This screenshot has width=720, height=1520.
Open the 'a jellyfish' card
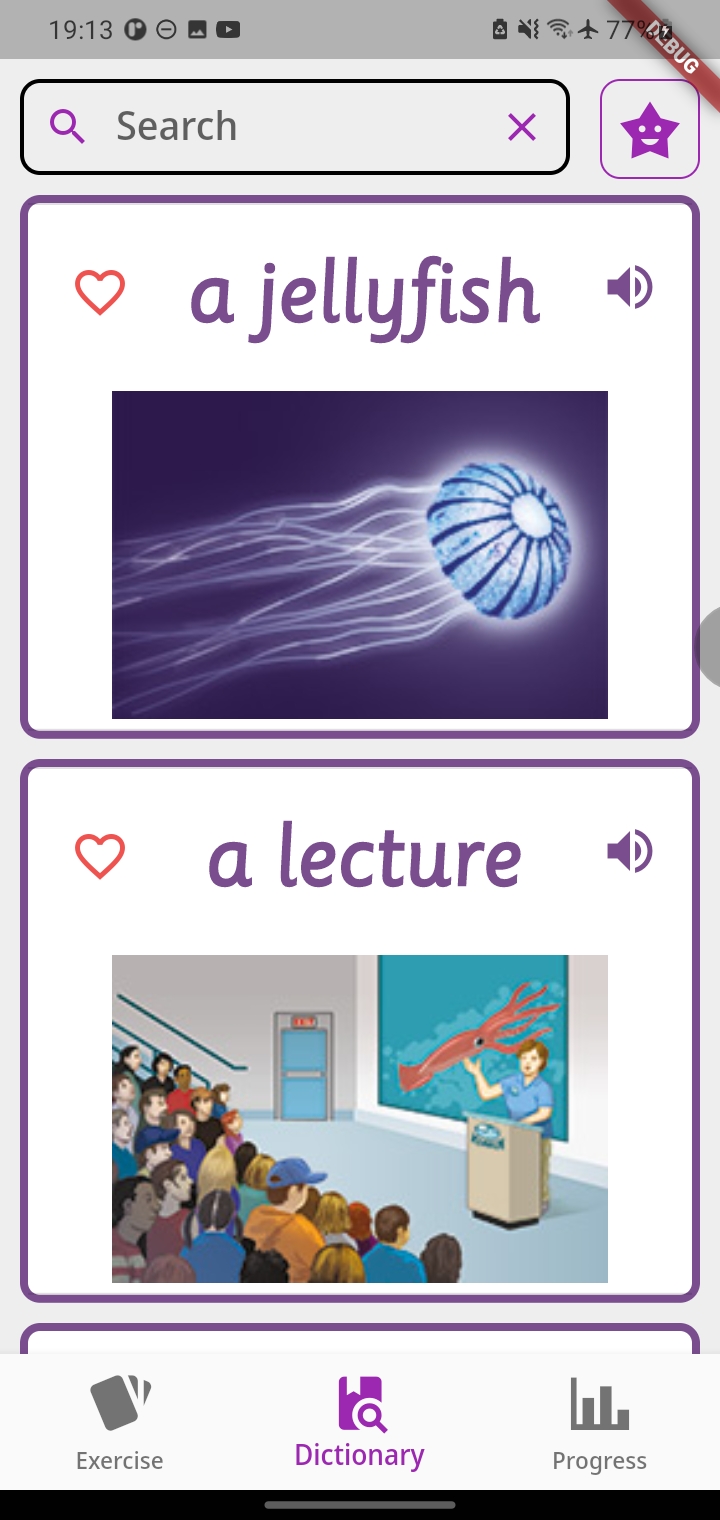360,554
